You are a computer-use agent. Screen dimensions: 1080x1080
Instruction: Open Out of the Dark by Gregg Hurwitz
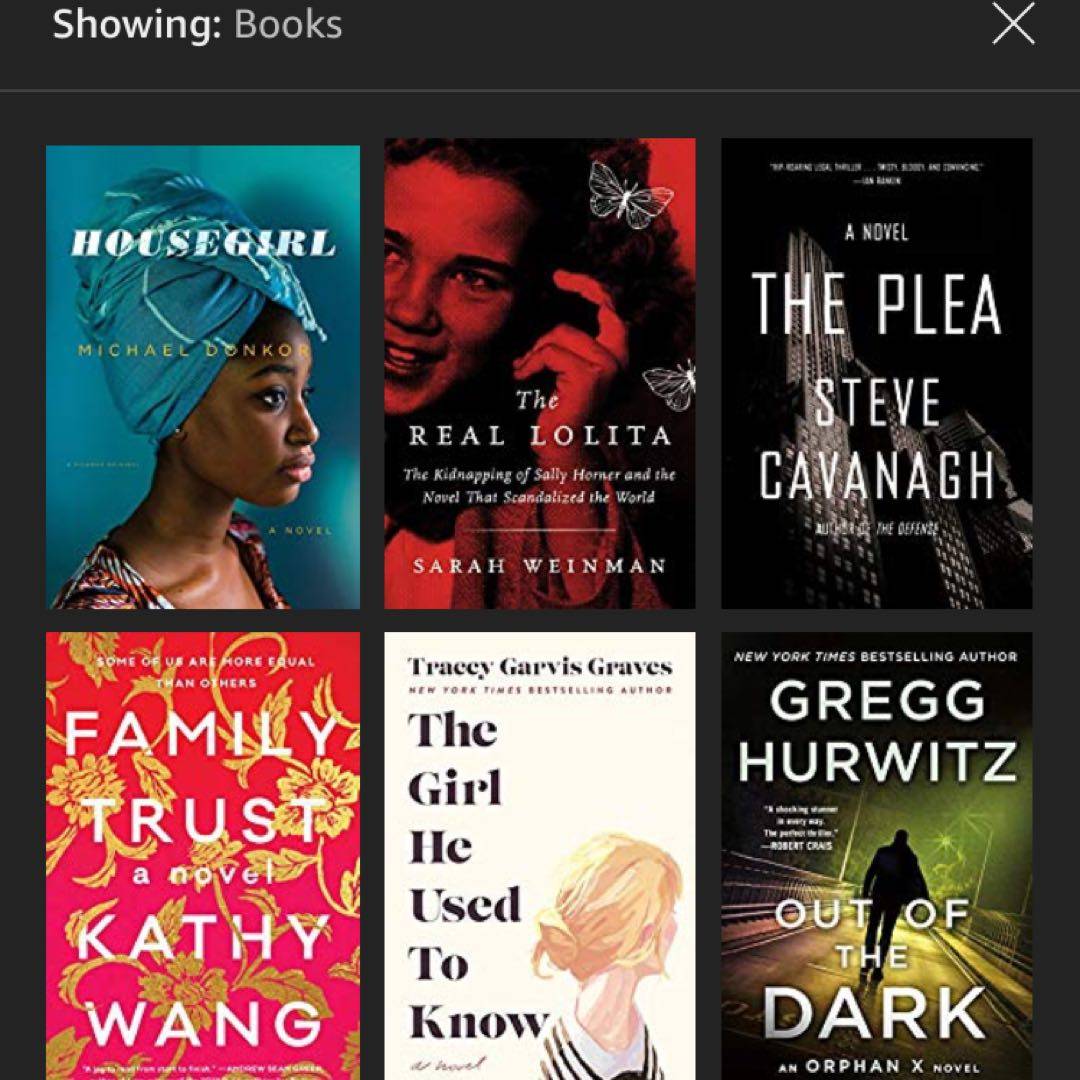click(x=876, y=855)
